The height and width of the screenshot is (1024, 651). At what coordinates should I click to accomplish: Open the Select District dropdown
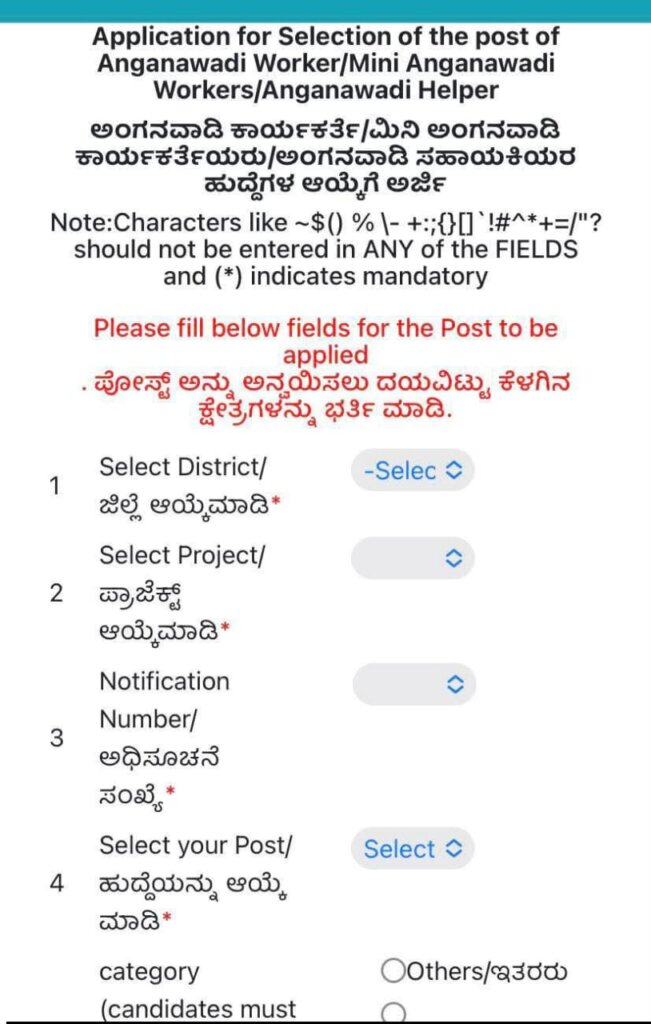point(412,470)
